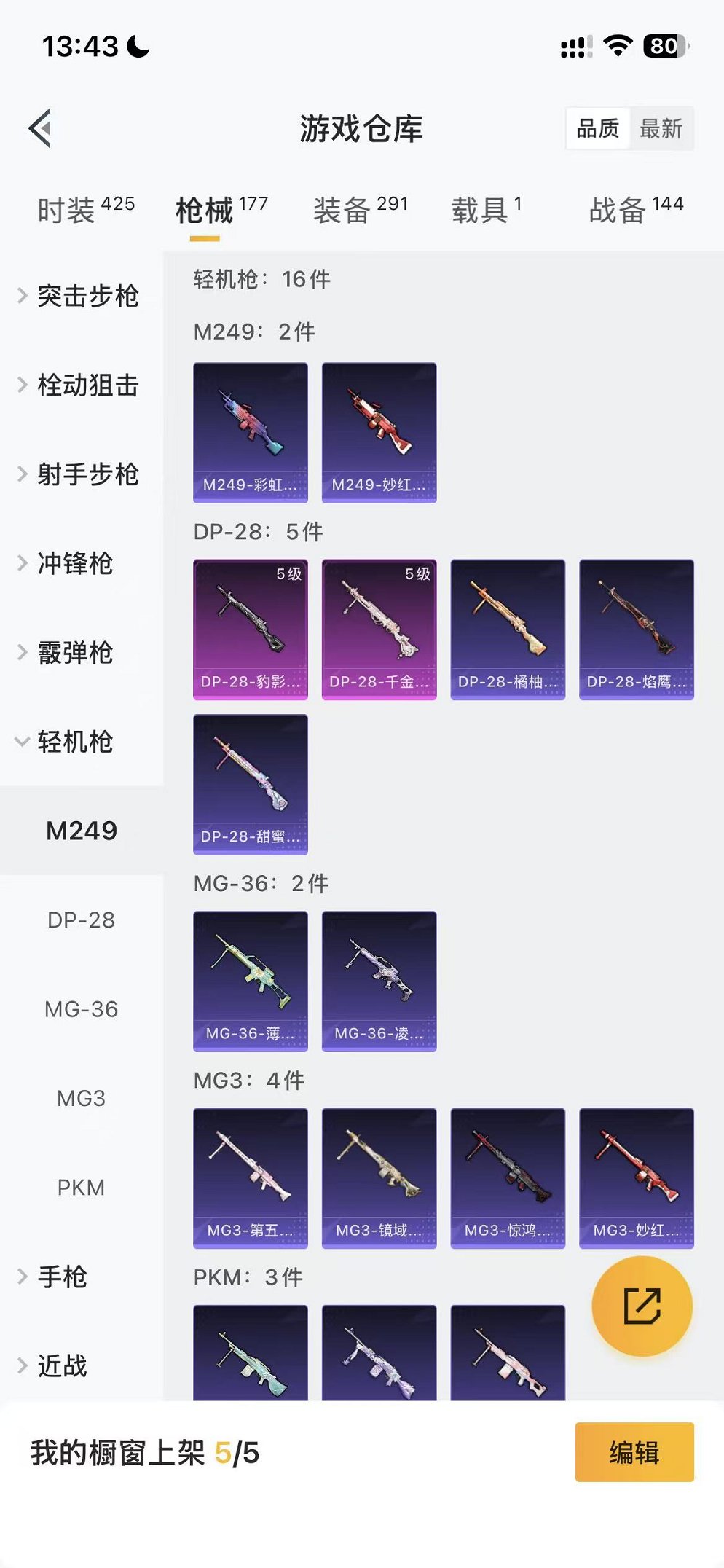This screenshot has height=1568, width=724.
Task: Select the DP-28-甜蜜 skin card
Action: coord(250,785)
